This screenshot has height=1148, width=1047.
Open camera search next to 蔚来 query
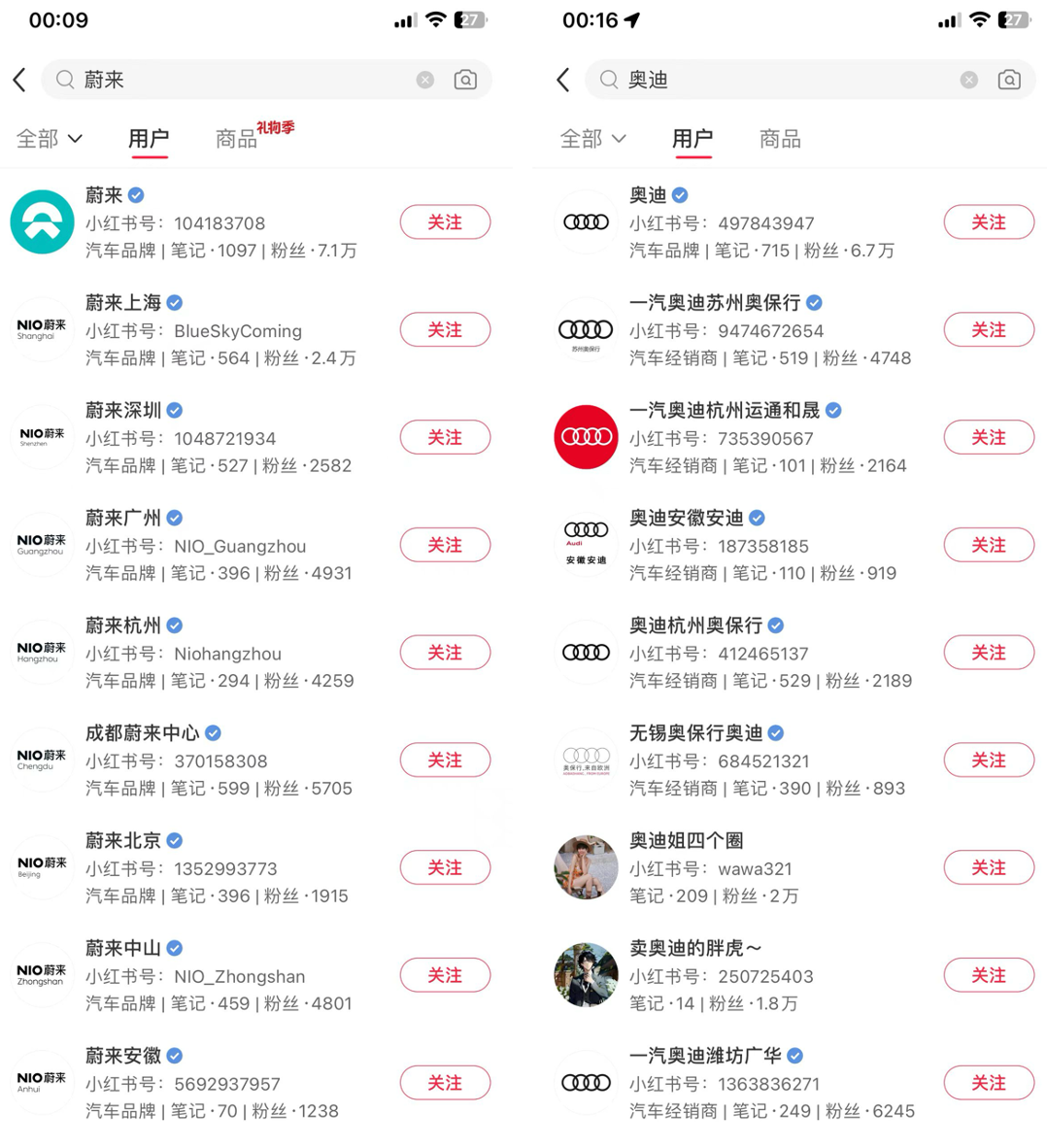click(465, 80)
